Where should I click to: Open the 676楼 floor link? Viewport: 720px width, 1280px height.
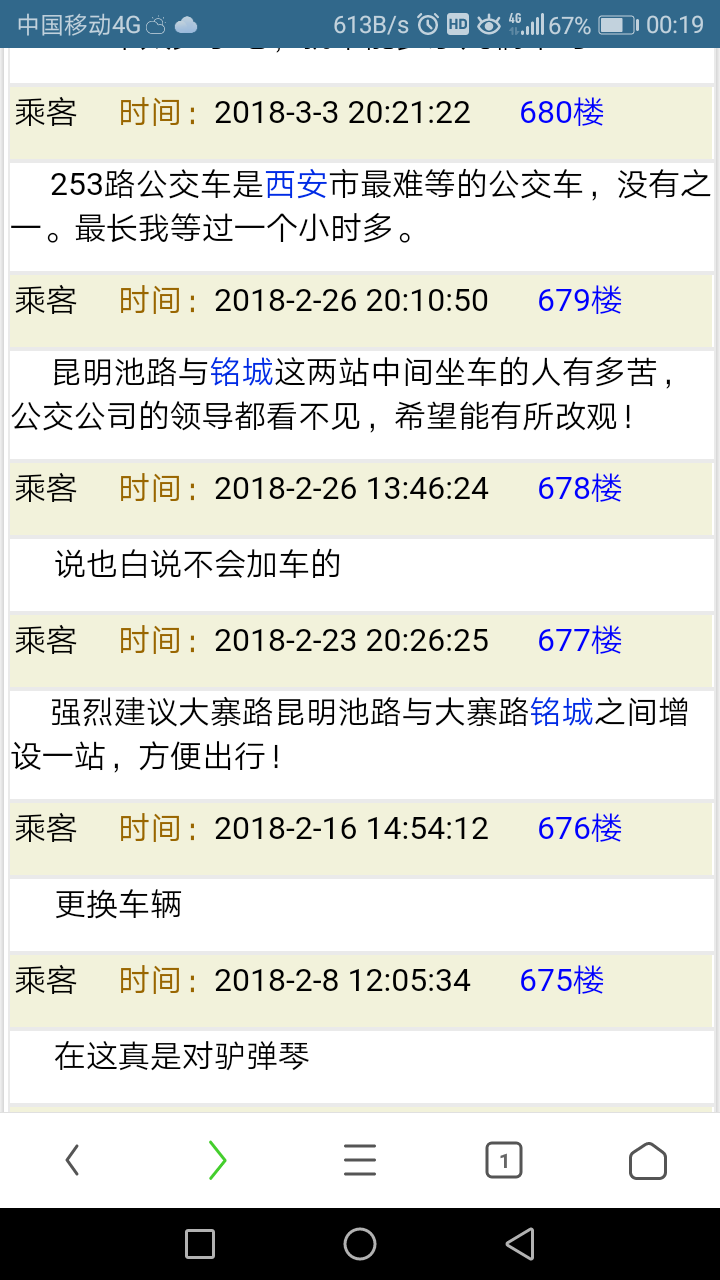pos(579,829)
